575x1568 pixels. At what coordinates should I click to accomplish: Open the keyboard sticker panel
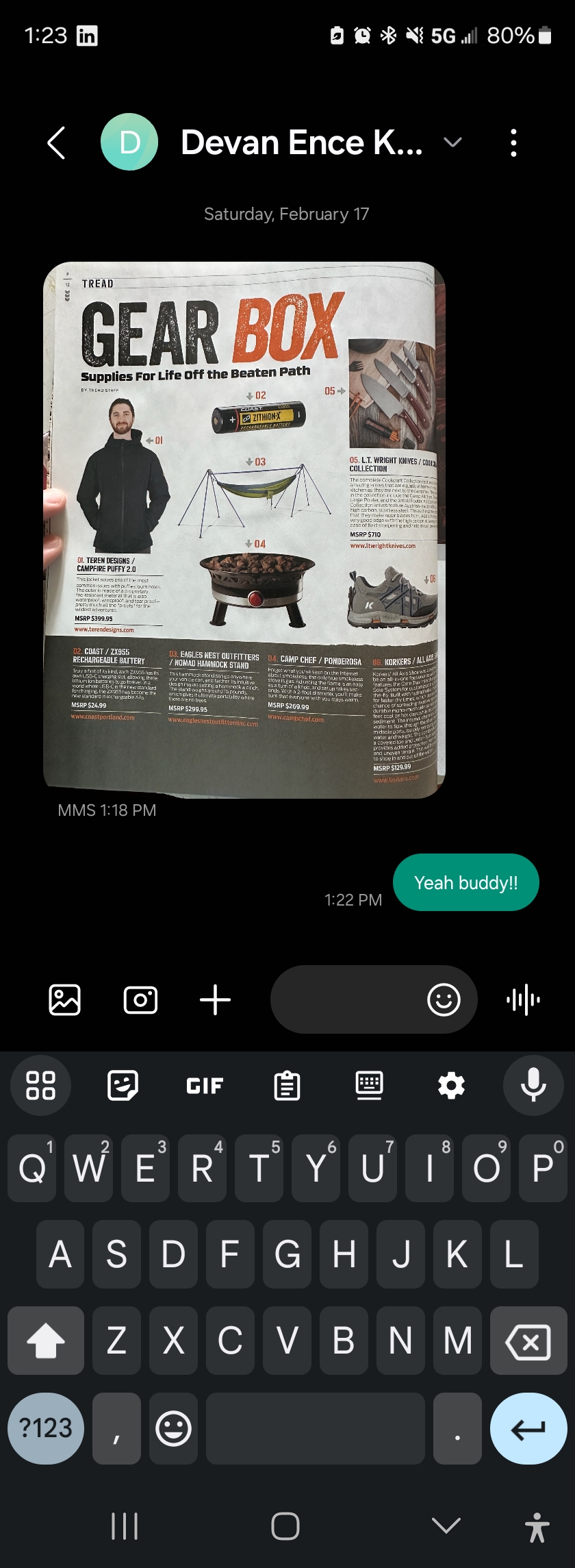[123, 1086]
